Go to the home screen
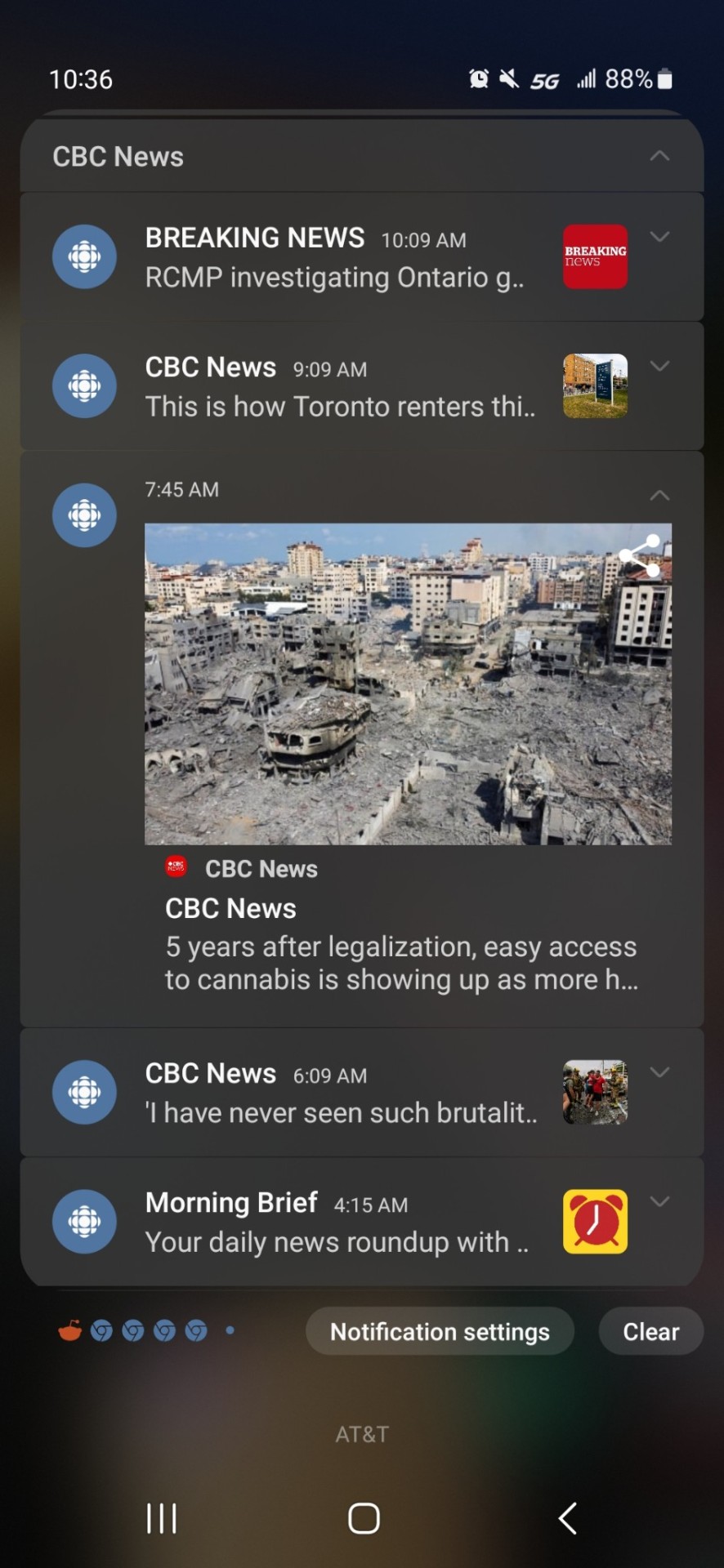The width and height of the screenshot is (724, 1568). pyautogui.click(x=364, y=1519)
